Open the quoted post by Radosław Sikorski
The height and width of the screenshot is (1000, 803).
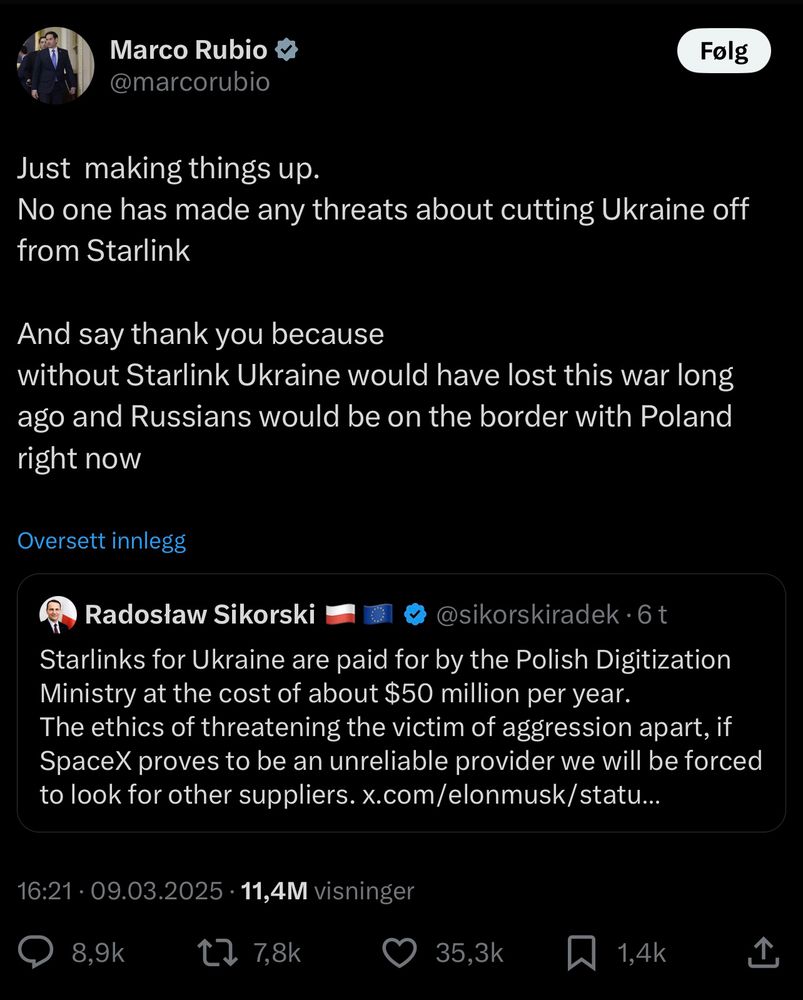(400, 702)
